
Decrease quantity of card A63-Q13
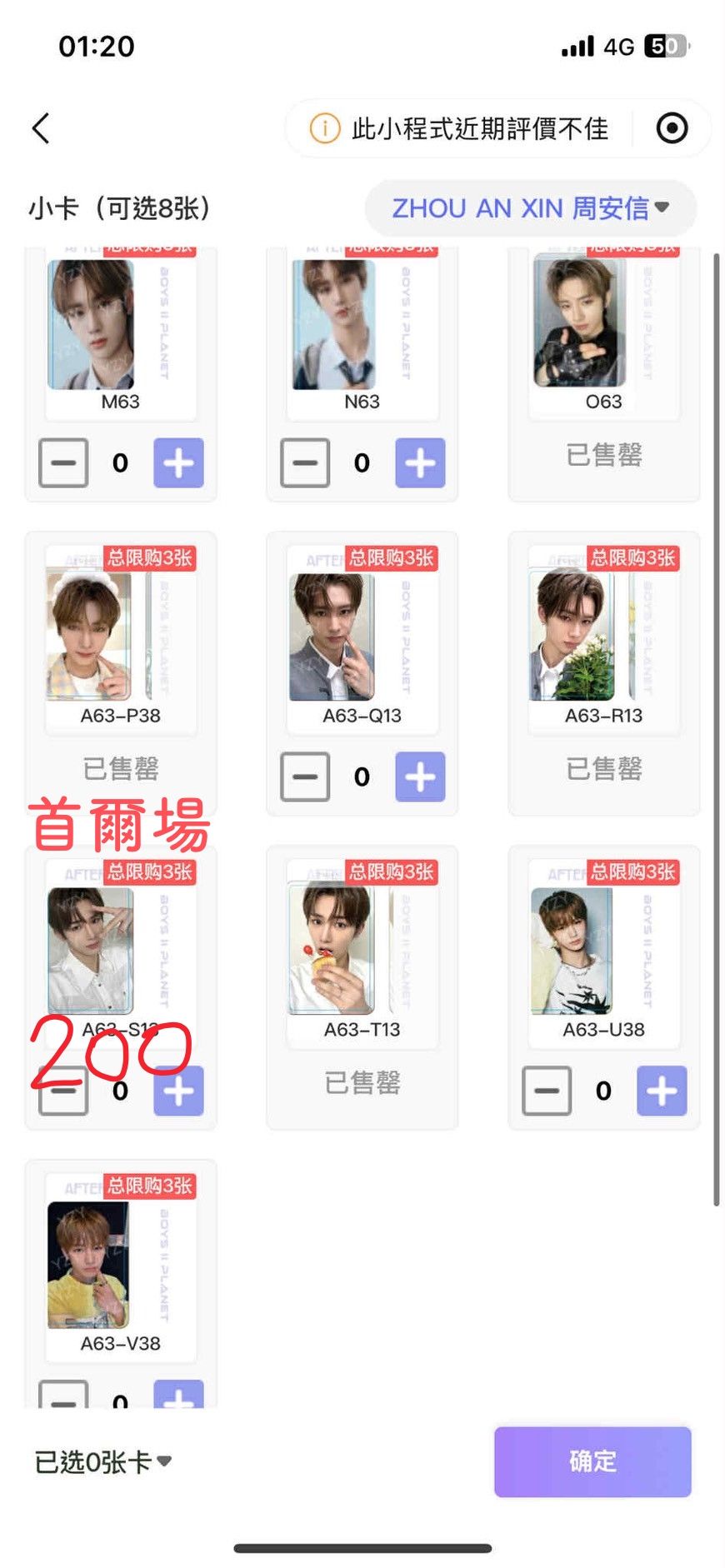tap(305, 777)
